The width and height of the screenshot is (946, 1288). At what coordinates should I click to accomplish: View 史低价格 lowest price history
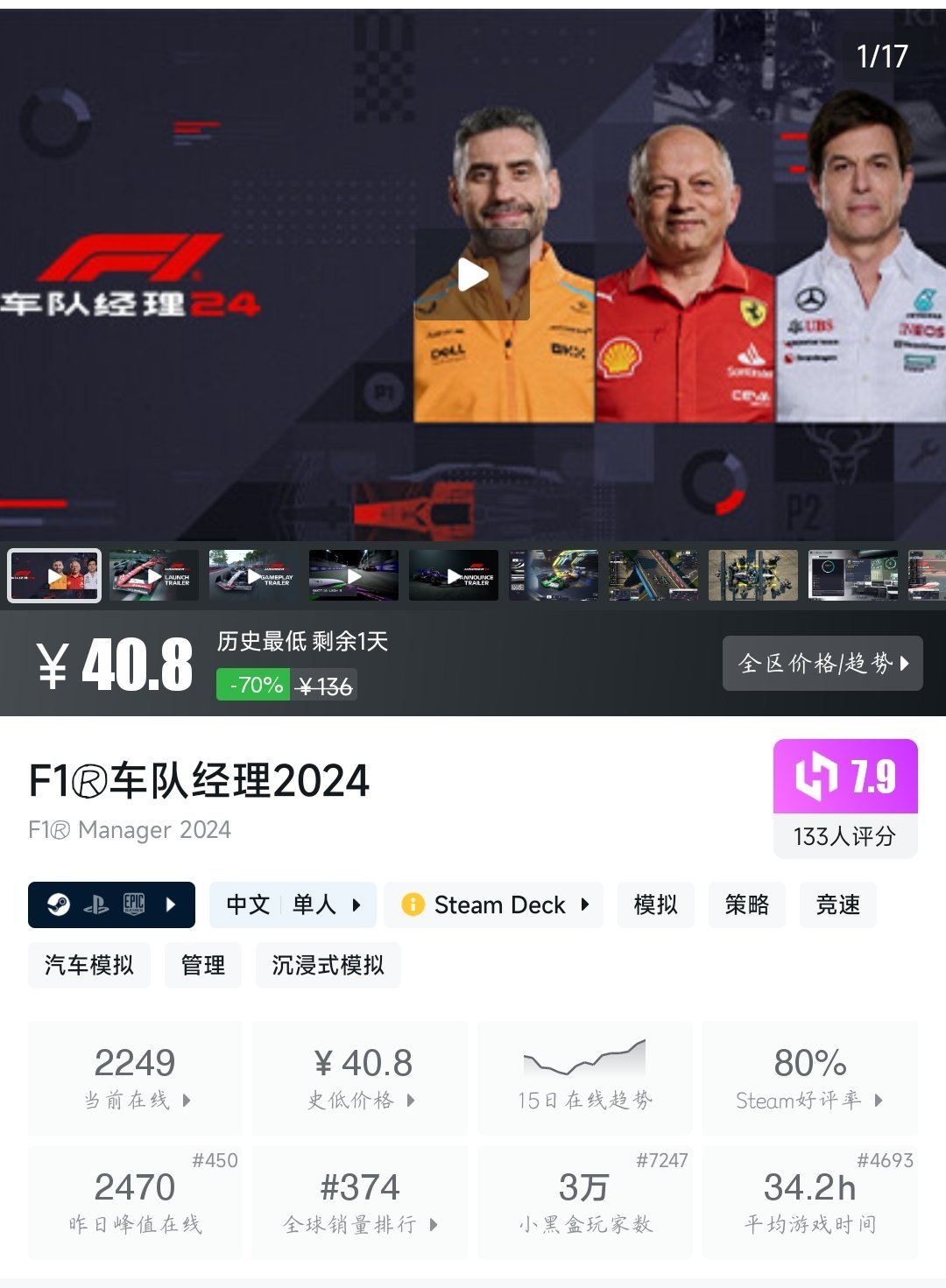click(360, 1078)
